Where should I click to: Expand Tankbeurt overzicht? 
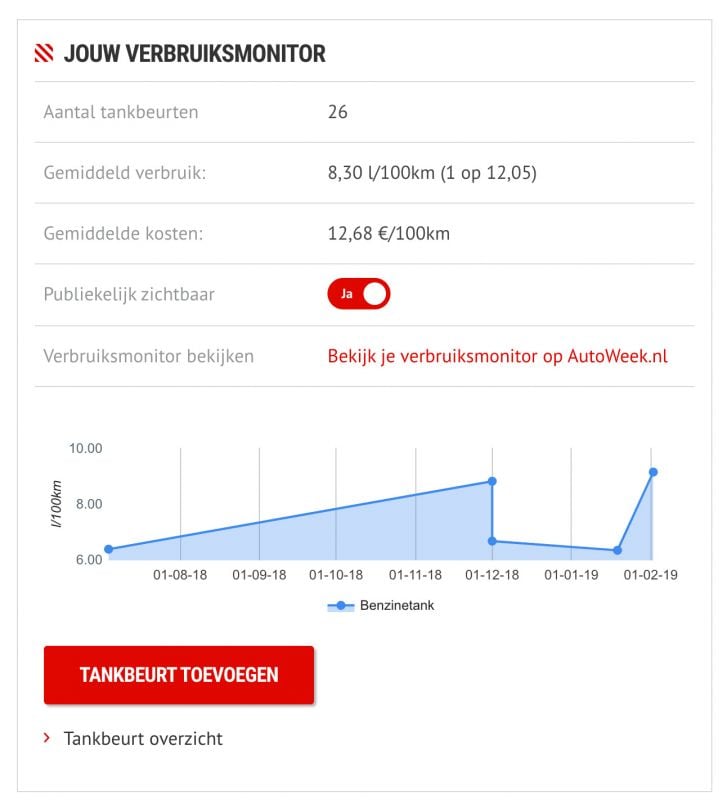pos(143,739)
